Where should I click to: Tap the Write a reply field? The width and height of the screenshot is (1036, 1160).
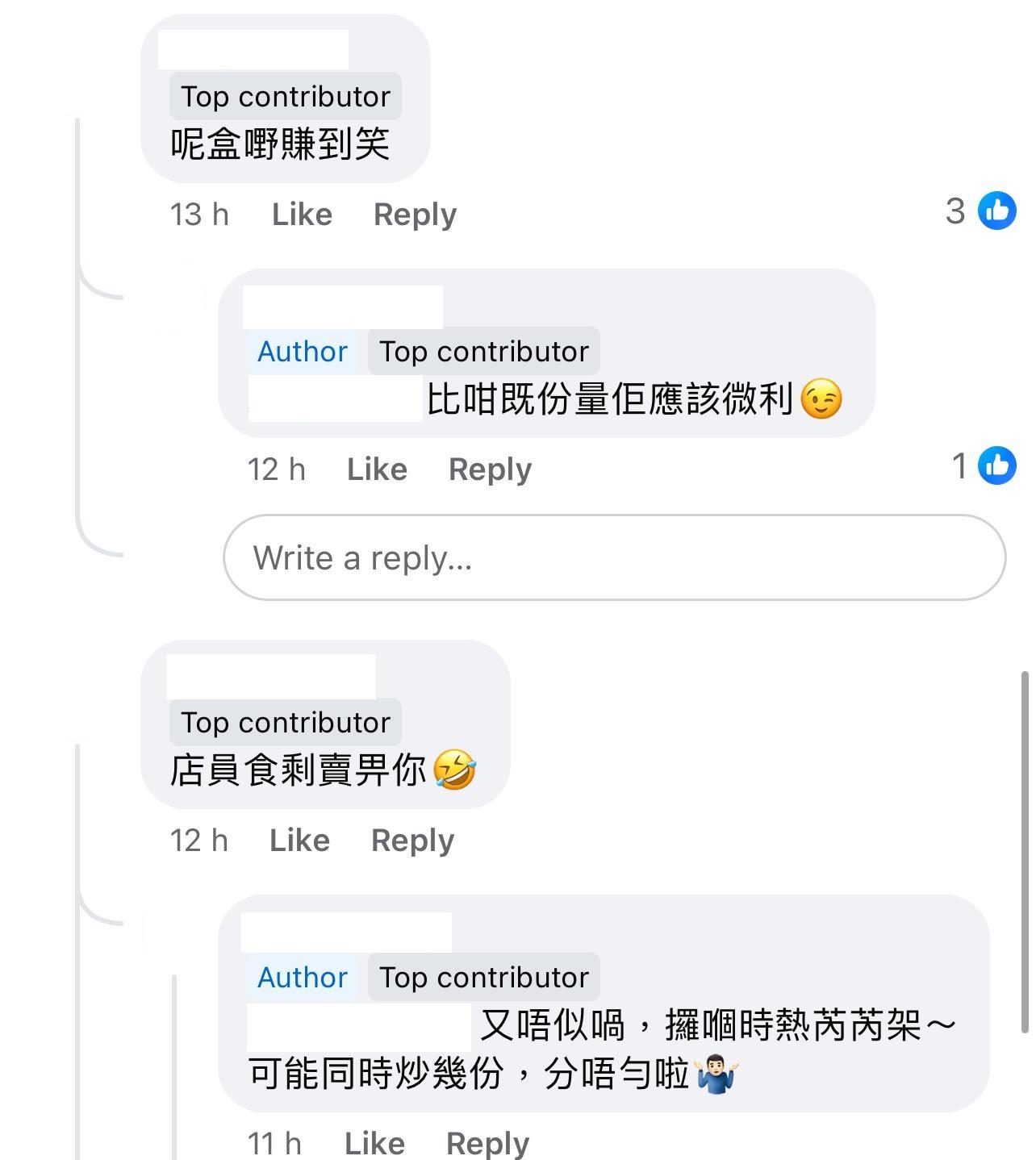tap(613, 557)
